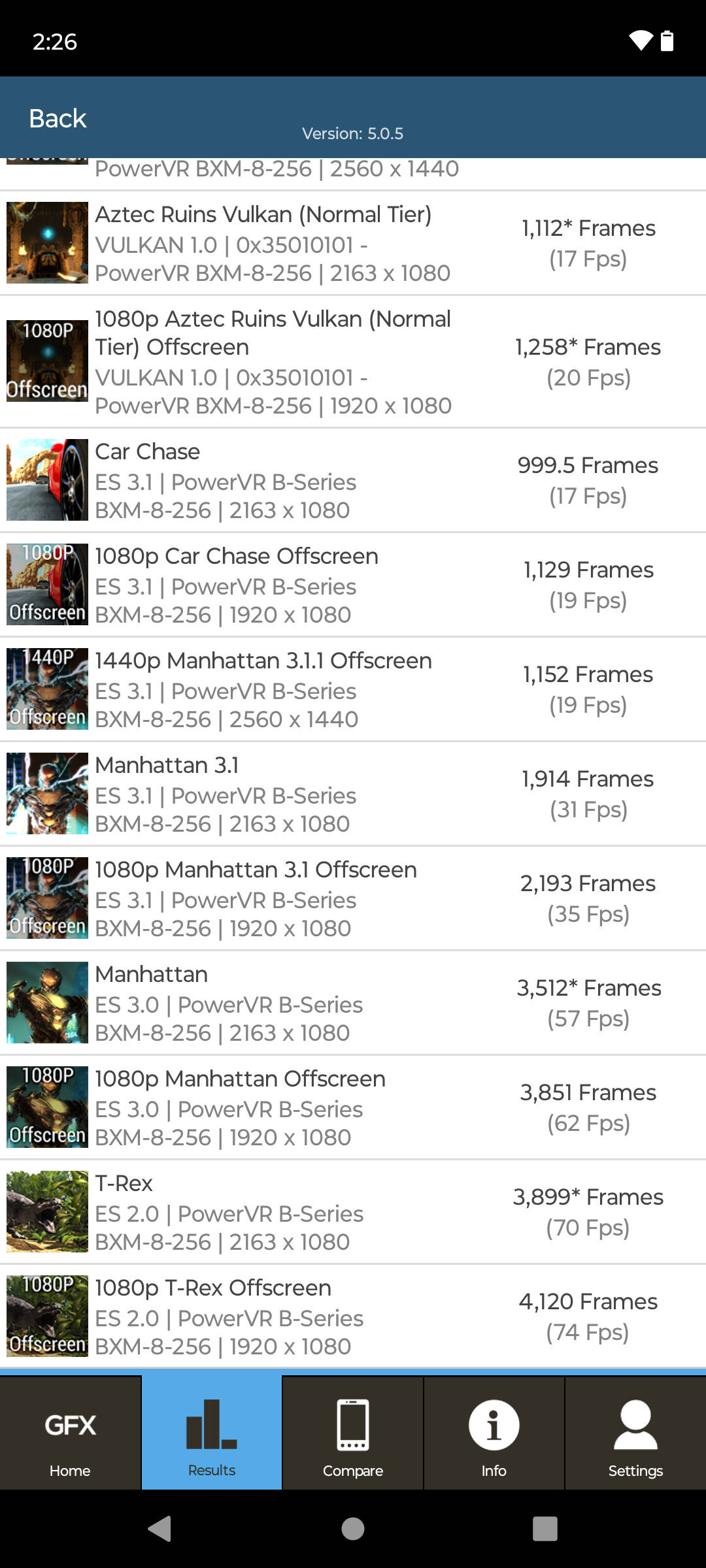Open 1080p T-Rex Offscreen result
This screenshot has width=706, height=1568.
click(353, 1316)
